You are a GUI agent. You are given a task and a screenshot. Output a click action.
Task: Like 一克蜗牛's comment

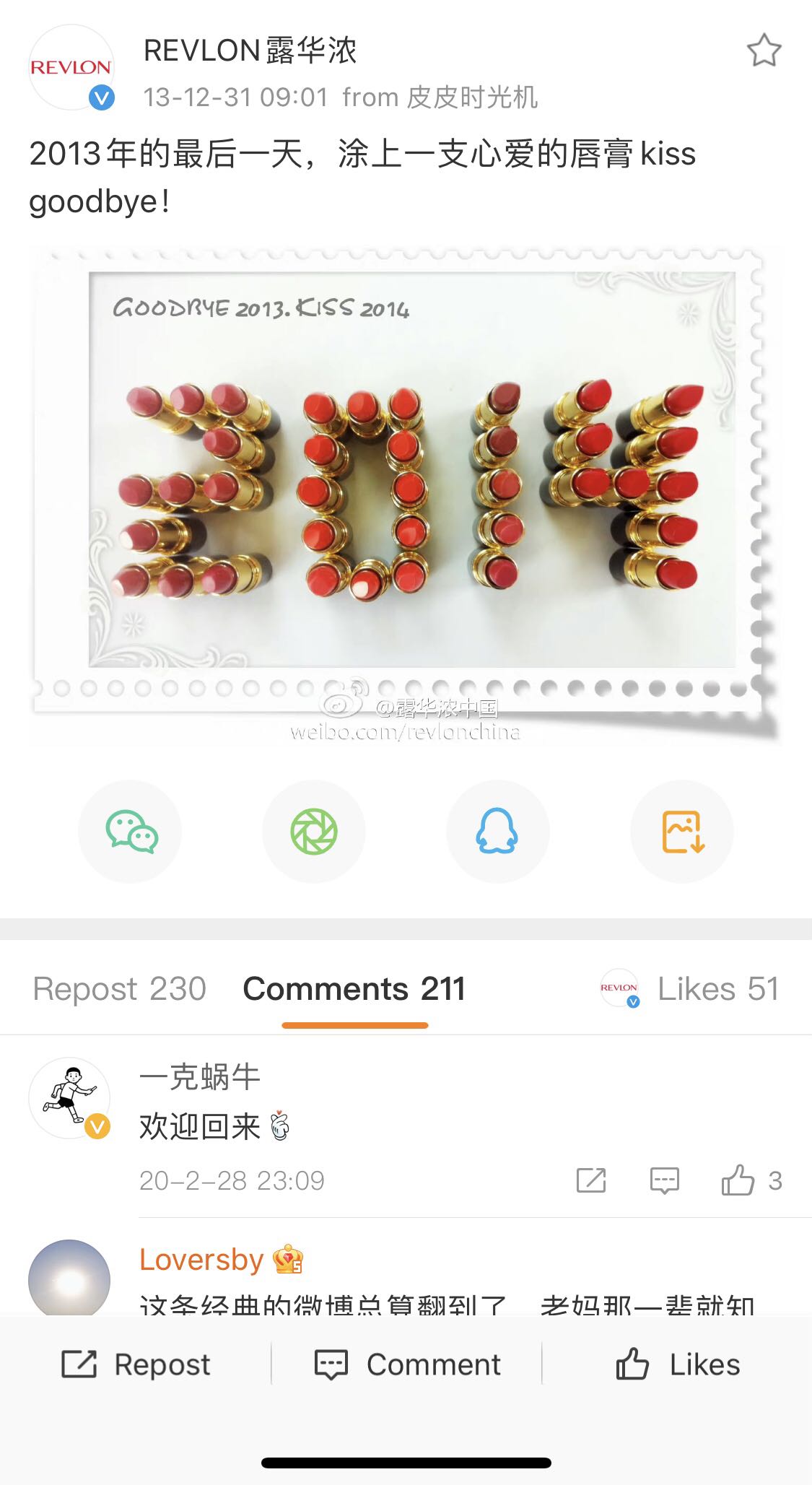pos(738,1180)
